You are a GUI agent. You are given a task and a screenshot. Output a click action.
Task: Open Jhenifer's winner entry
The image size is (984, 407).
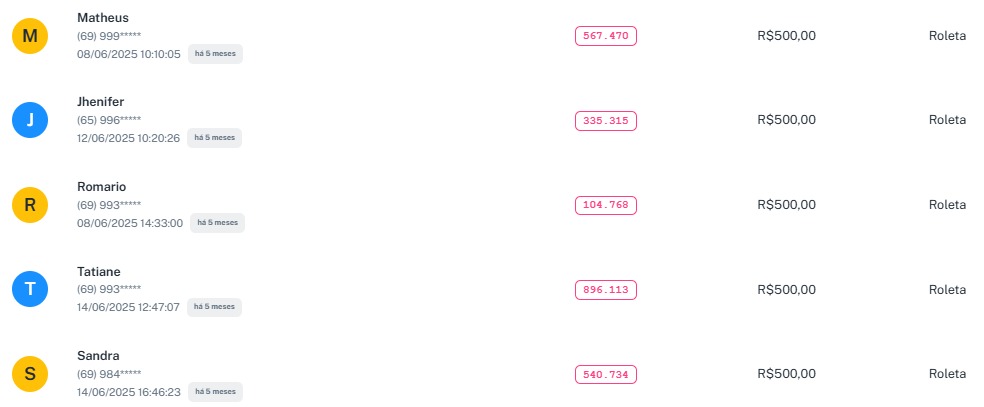(100, 102)
